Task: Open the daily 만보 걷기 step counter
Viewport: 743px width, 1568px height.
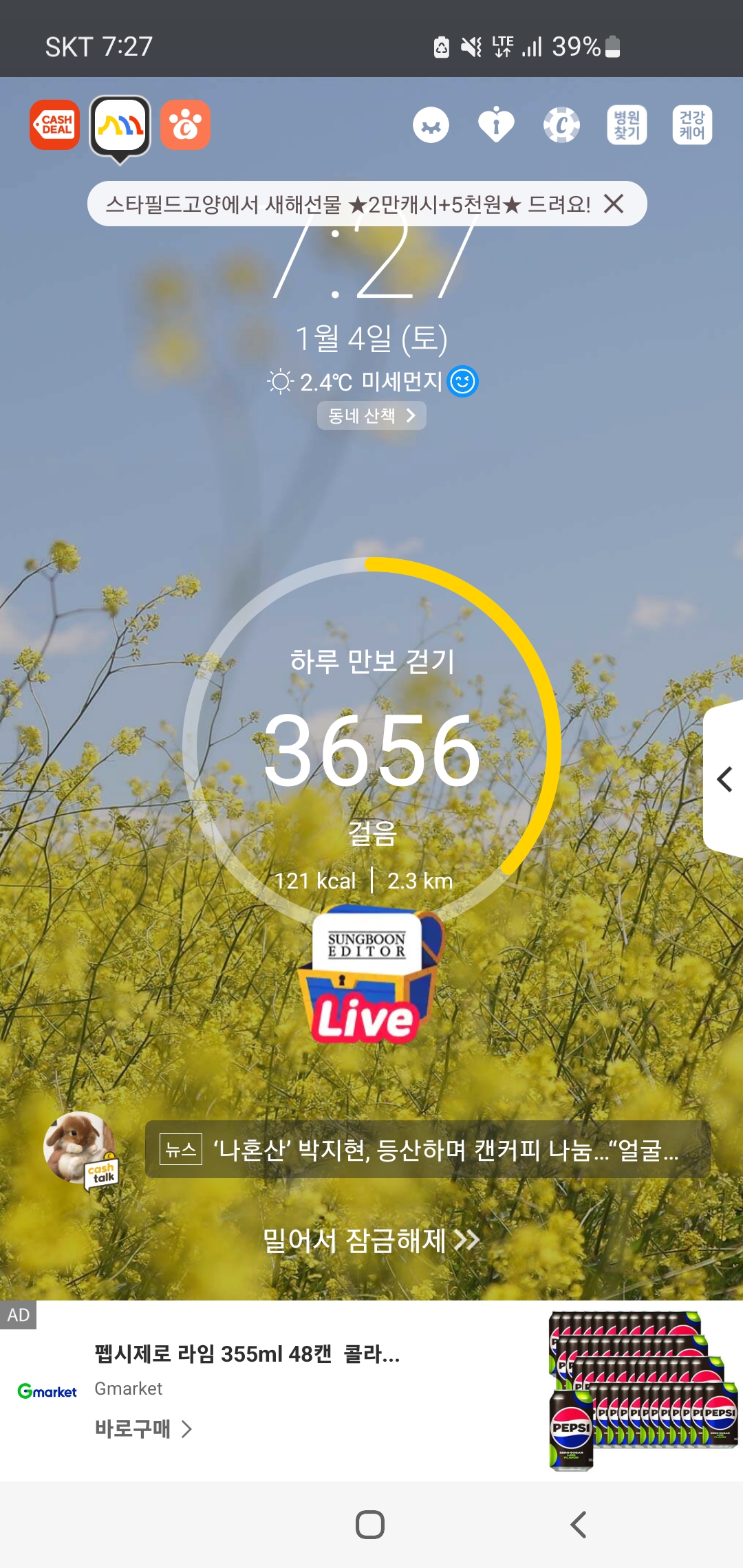Action: [371, 750]
